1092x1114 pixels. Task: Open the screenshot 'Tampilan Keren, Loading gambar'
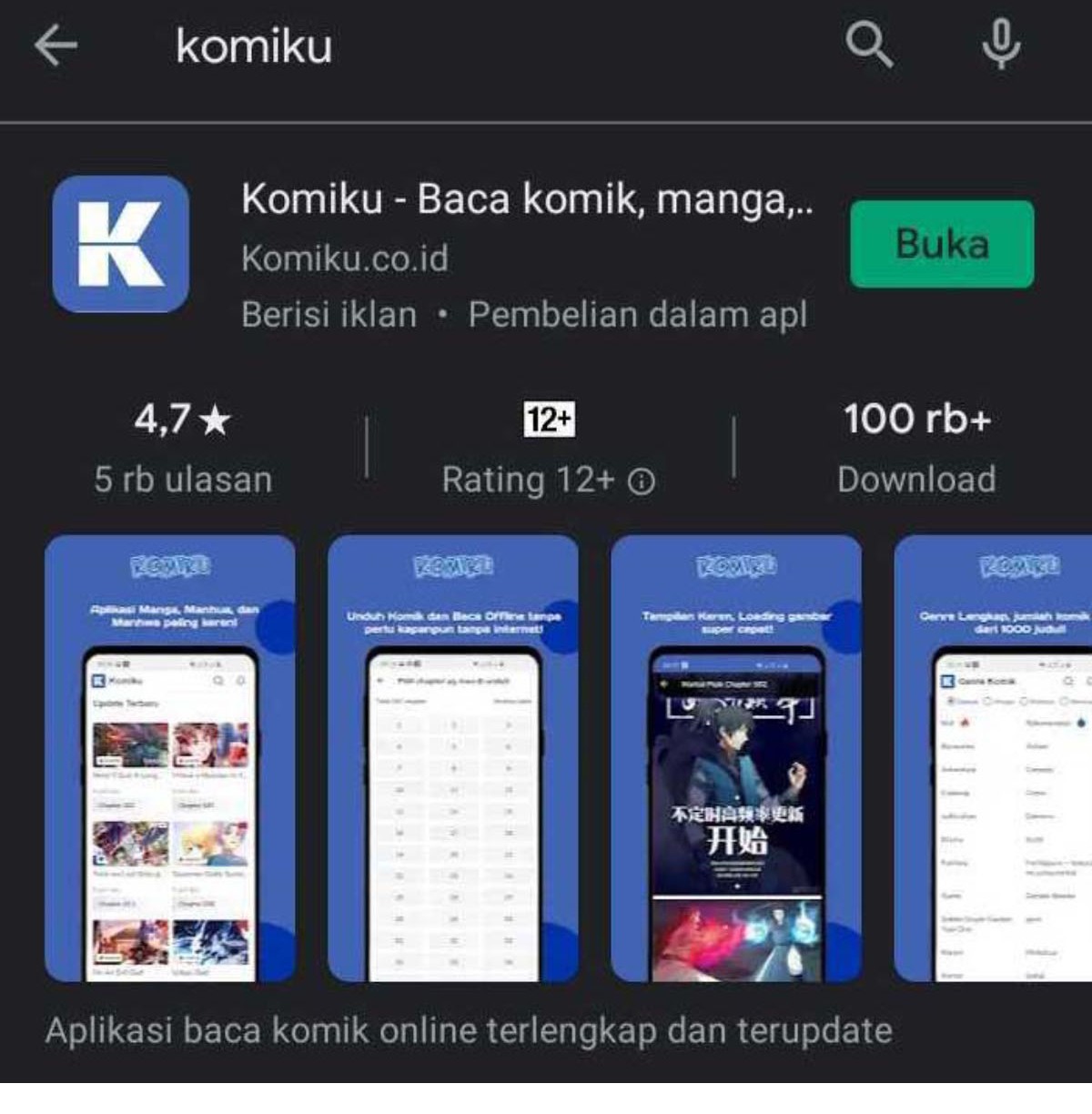point(735,757)
